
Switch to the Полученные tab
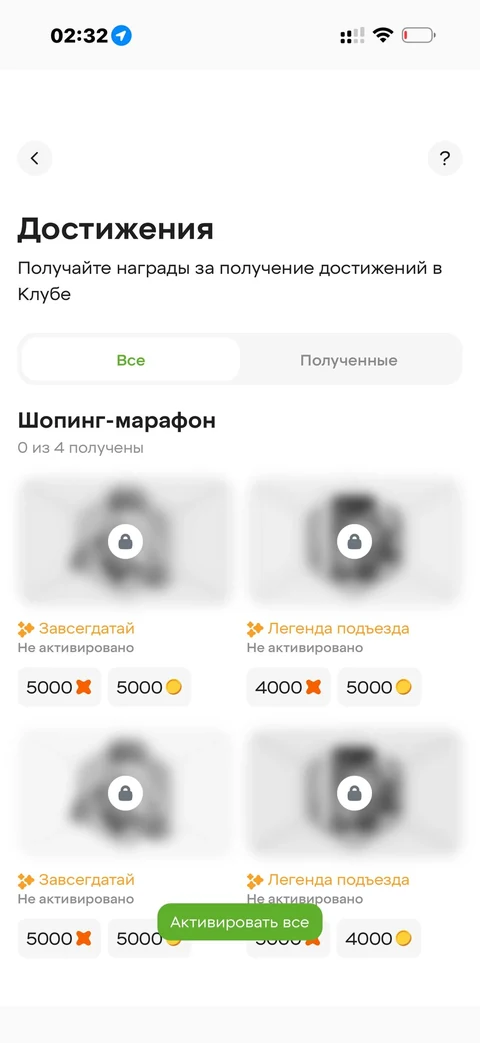pyautogui.click(x=348, y=360)
